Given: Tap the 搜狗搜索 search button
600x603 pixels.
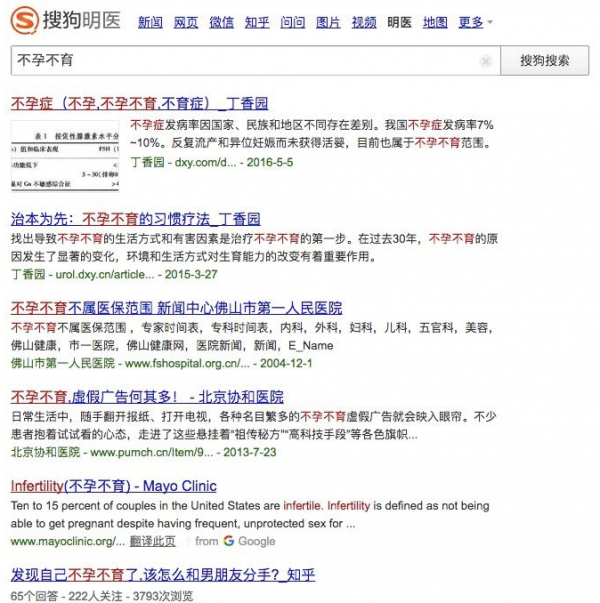Looking at the screenshot, I should tap(545, 61).
